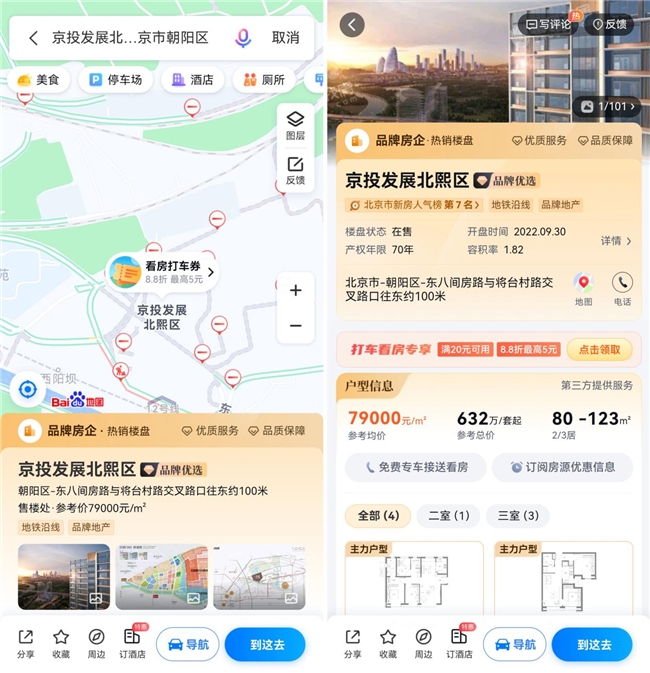Viewport: 650px width, 673px height.
Task: Tap the back arrow in the search bar
Action: pos(33,38)
